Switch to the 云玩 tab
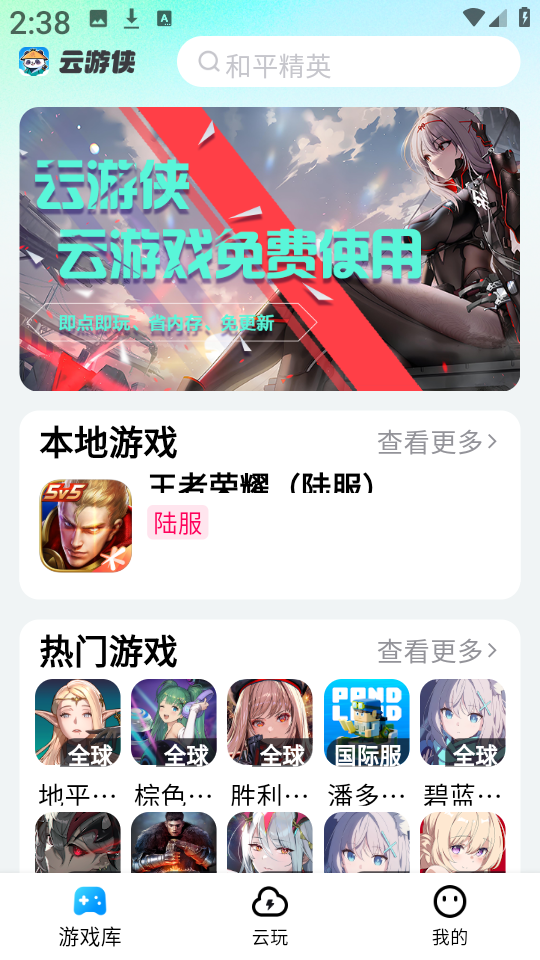540x960 pixels. [x=270, y=917]
